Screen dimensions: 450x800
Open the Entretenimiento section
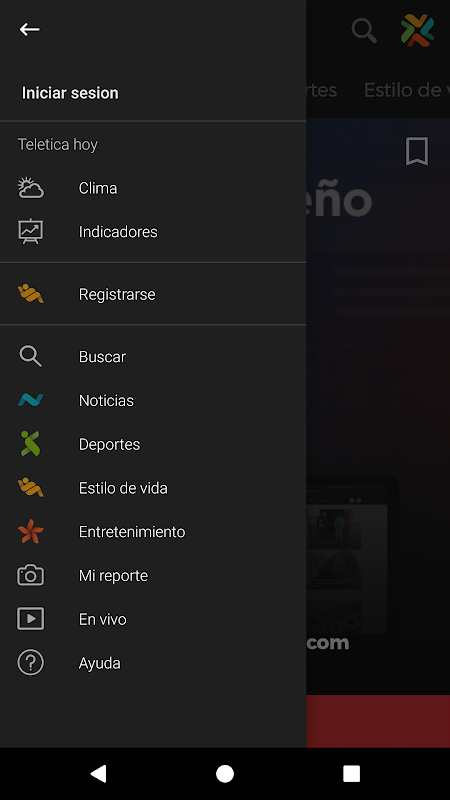click(x=153, y=532)
